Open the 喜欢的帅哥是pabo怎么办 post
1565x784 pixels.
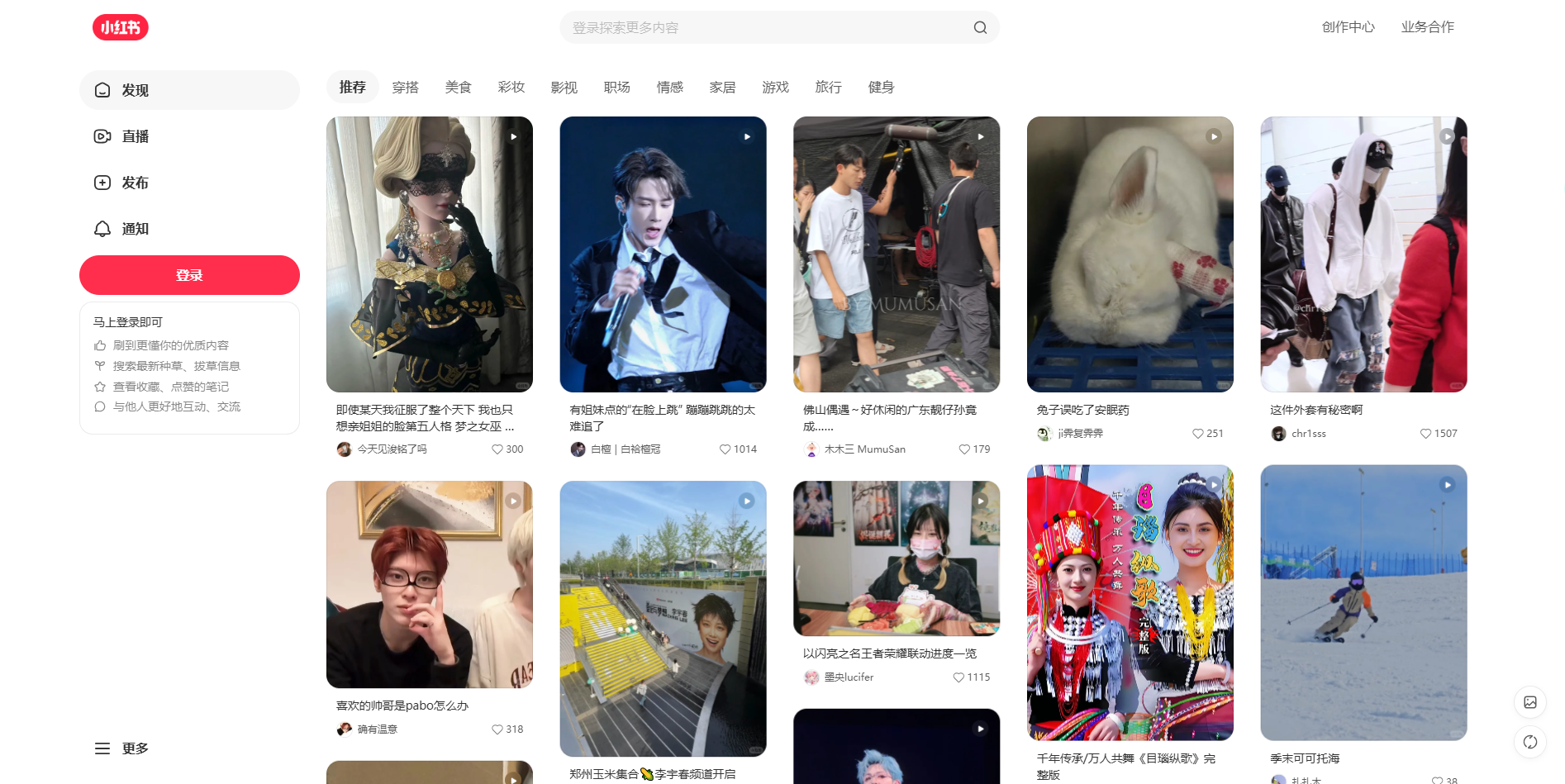pos(429,585)
